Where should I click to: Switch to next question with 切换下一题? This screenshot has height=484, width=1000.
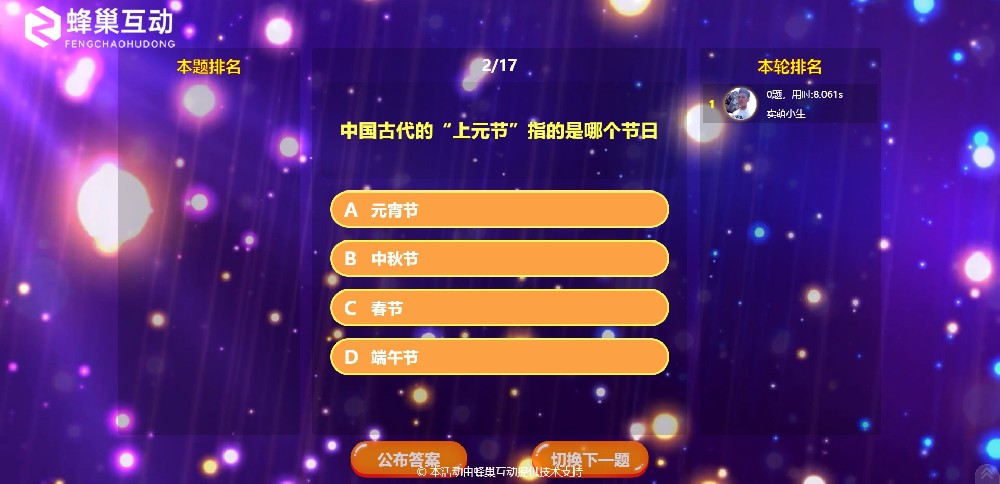pyautogui.click(x=590, y=459)
